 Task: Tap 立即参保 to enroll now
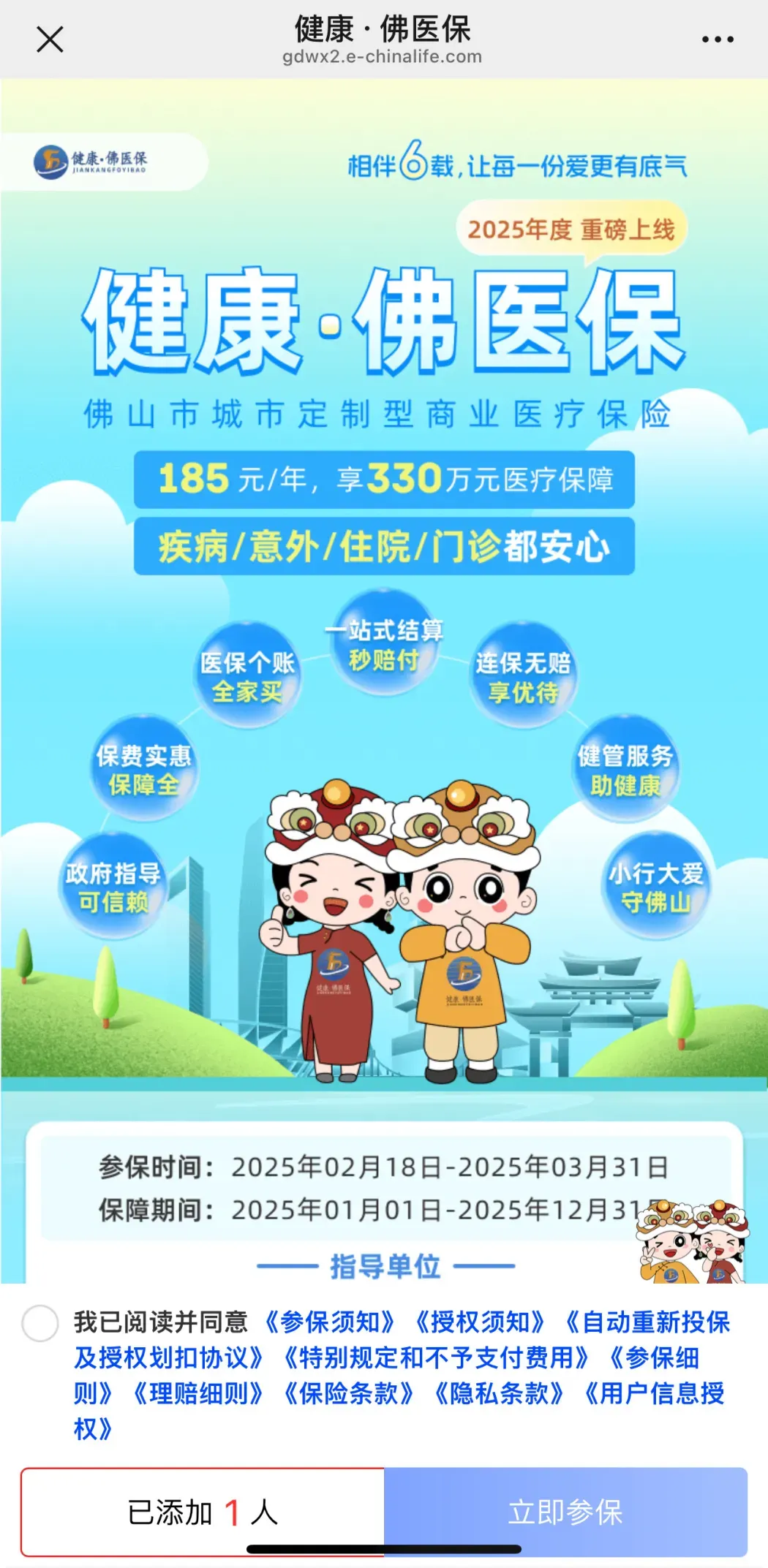[x=565, y=1512]
